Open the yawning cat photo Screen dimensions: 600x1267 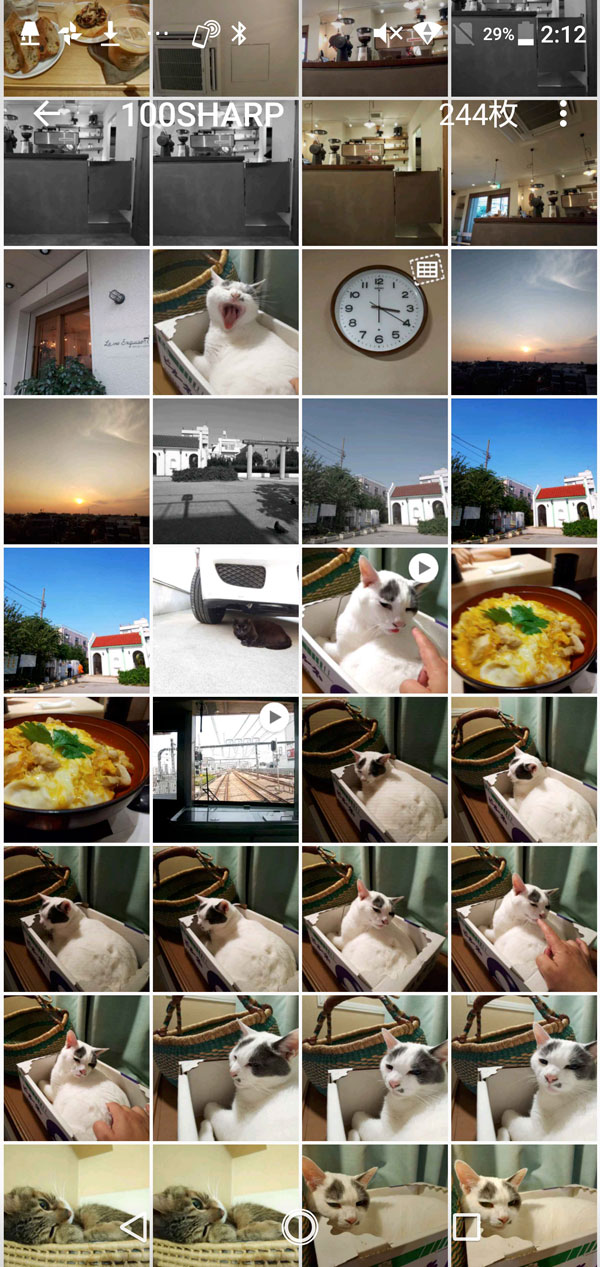point(225,322)
